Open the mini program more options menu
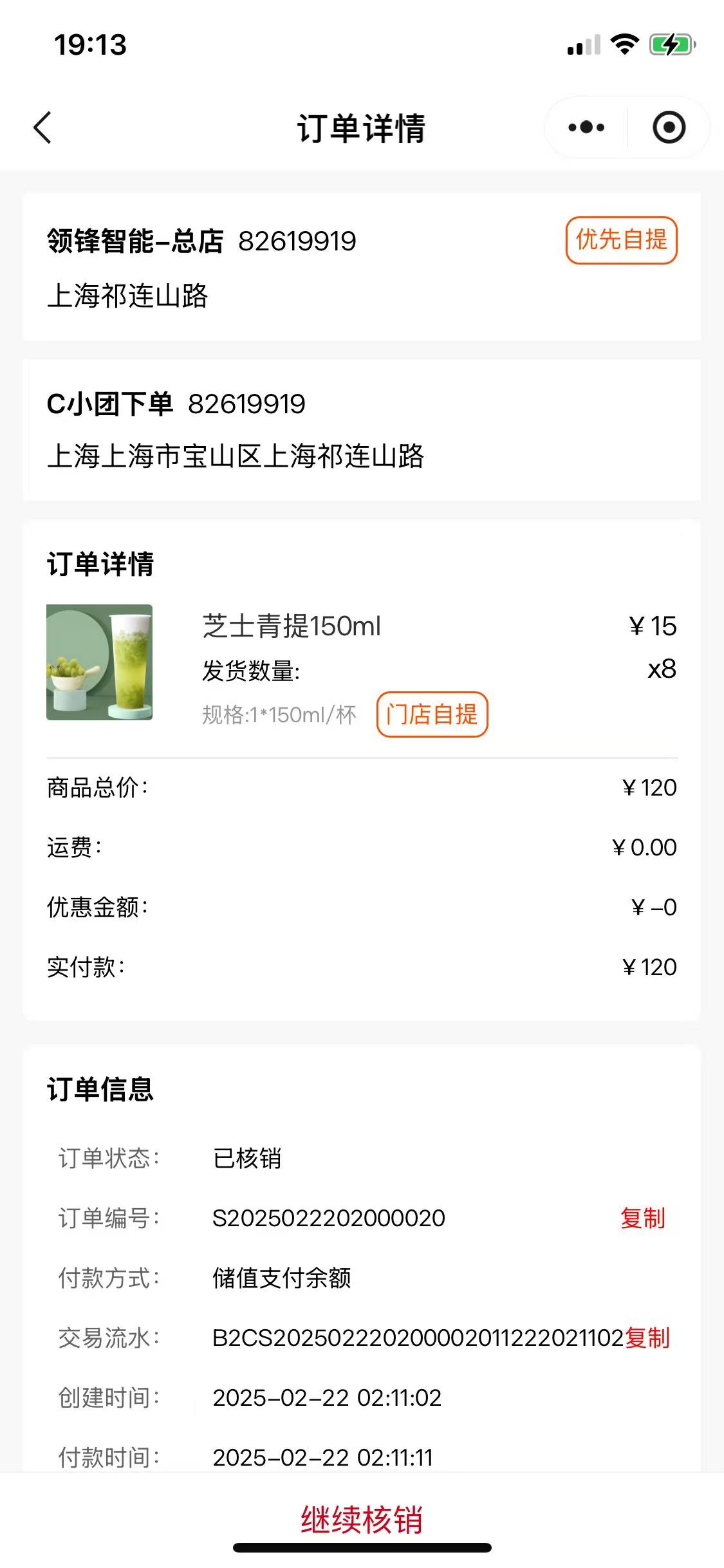 (x=586, y=127)
